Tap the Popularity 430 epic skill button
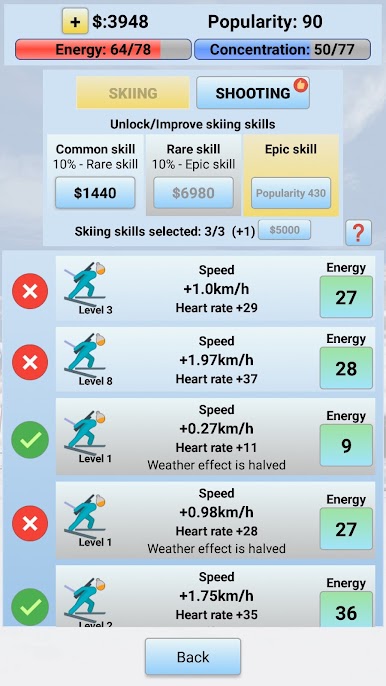 coord(291,193)
